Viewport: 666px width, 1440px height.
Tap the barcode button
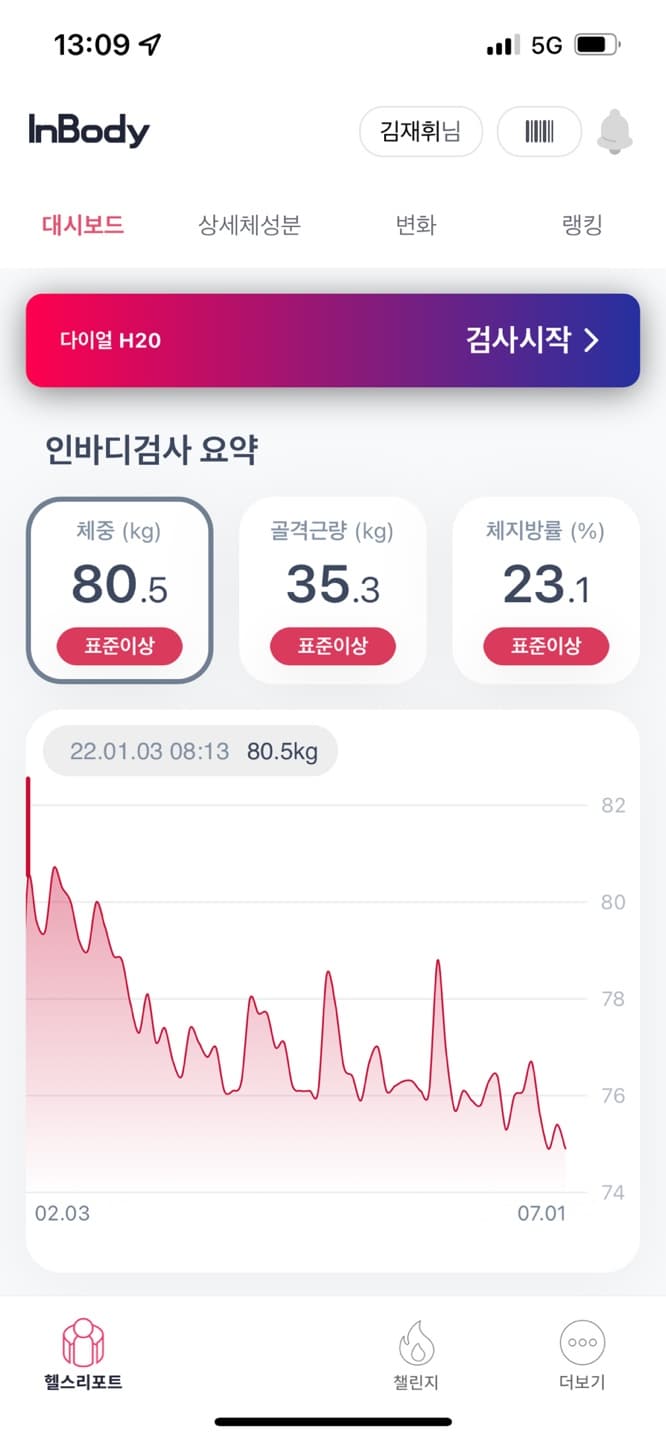(539, 131)
